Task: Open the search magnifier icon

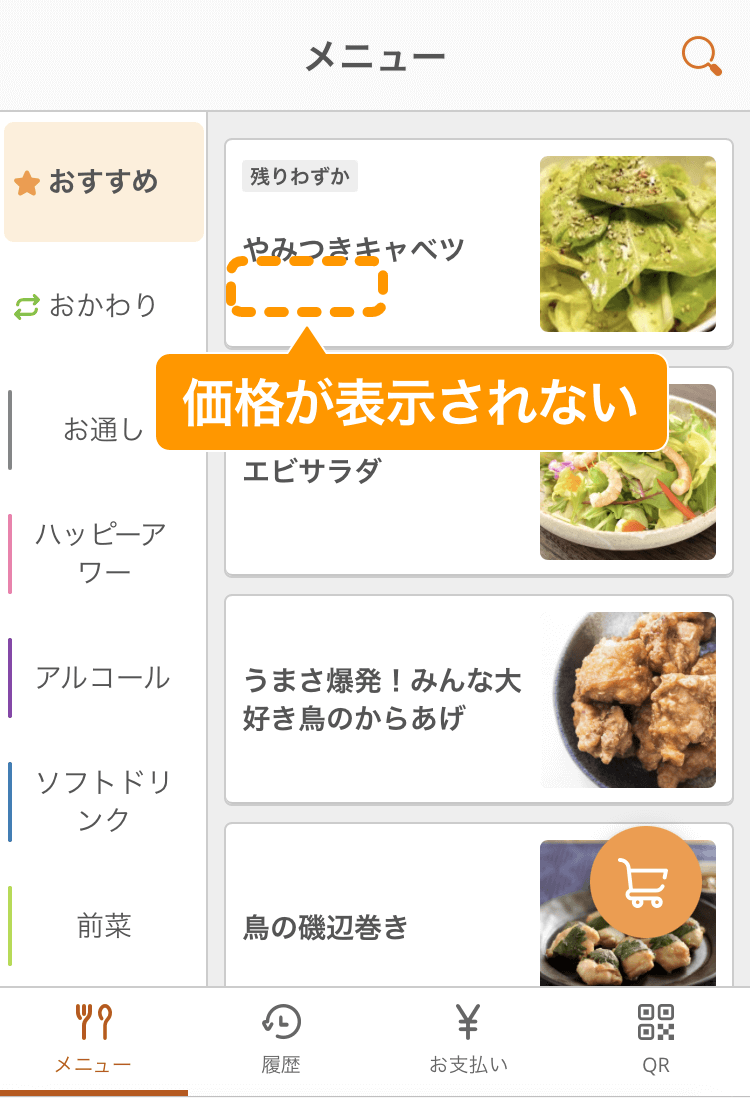Action: [x=700, y=55]
